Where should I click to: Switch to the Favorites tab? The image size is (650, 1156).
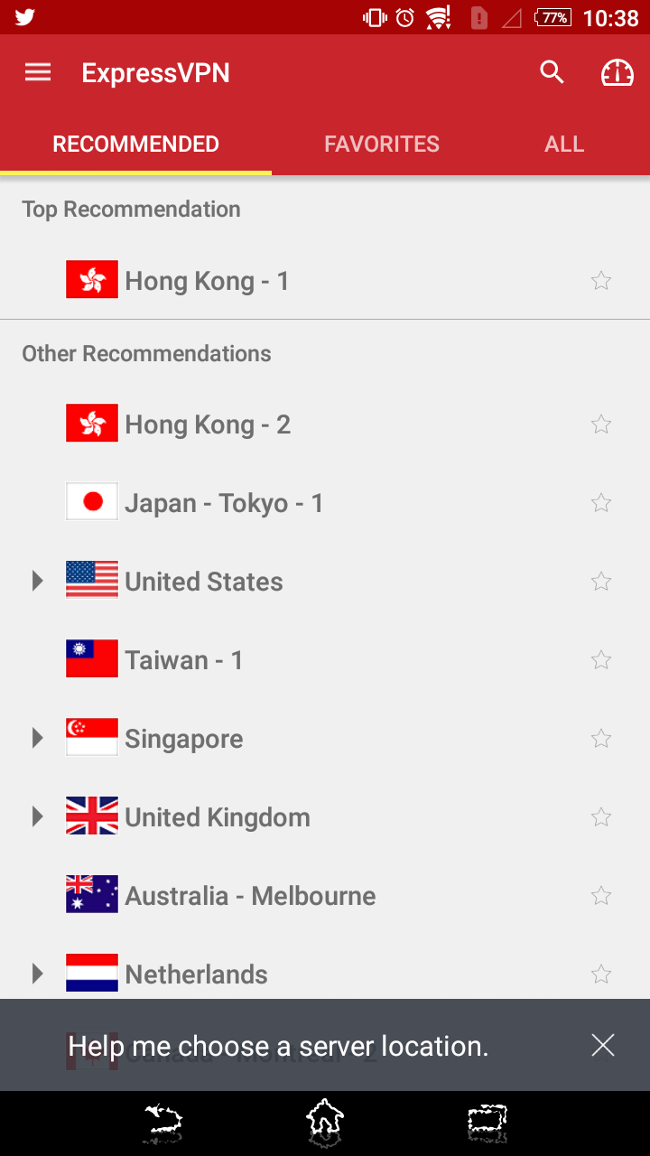(x=382, y=144)
